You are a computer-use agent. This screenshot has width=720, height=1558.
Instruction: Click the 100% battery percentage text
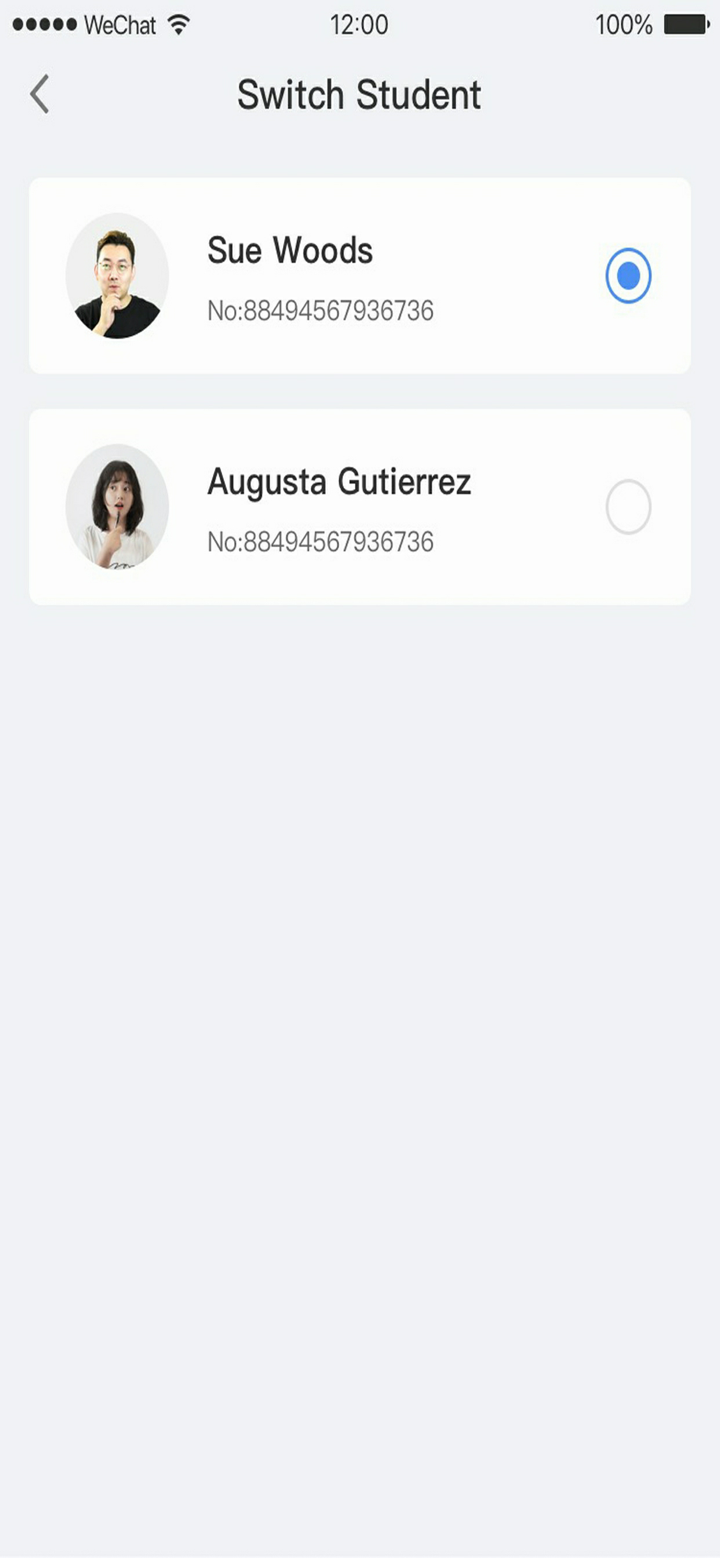pyautogui.click(x=623, y=25)
